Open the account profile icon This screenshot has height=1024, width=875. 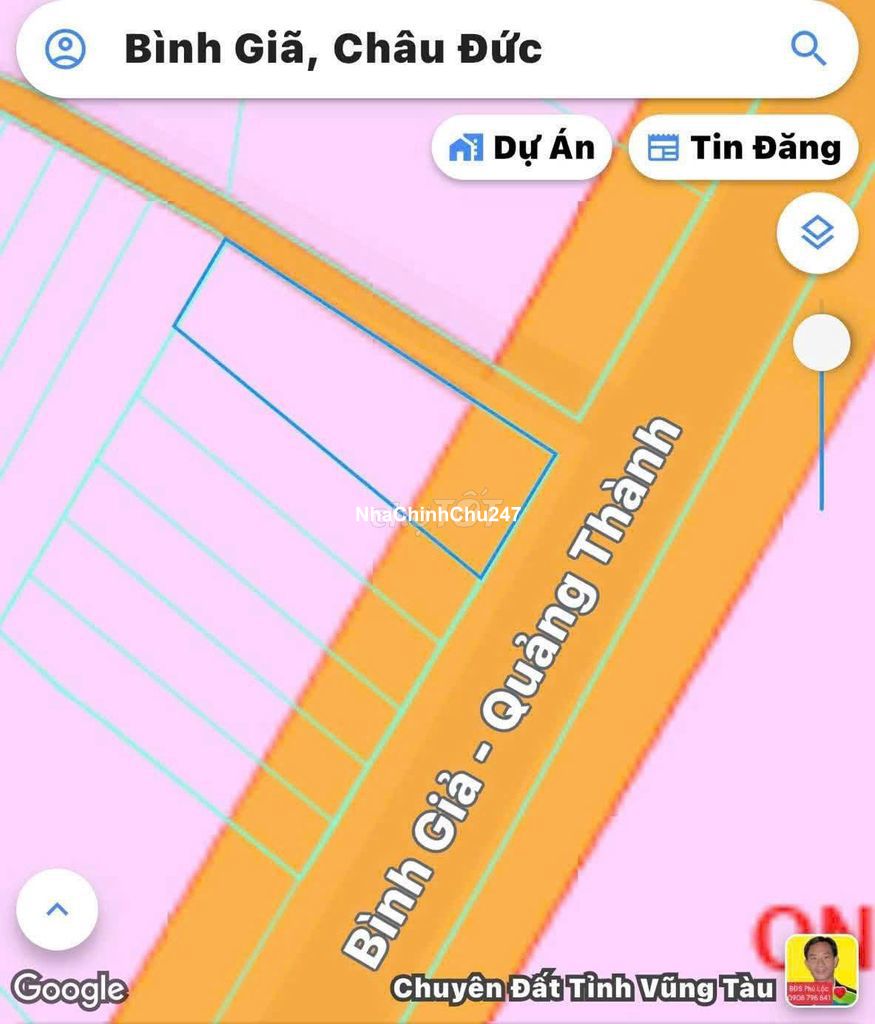pyautogui.click(x=66, y=49)
